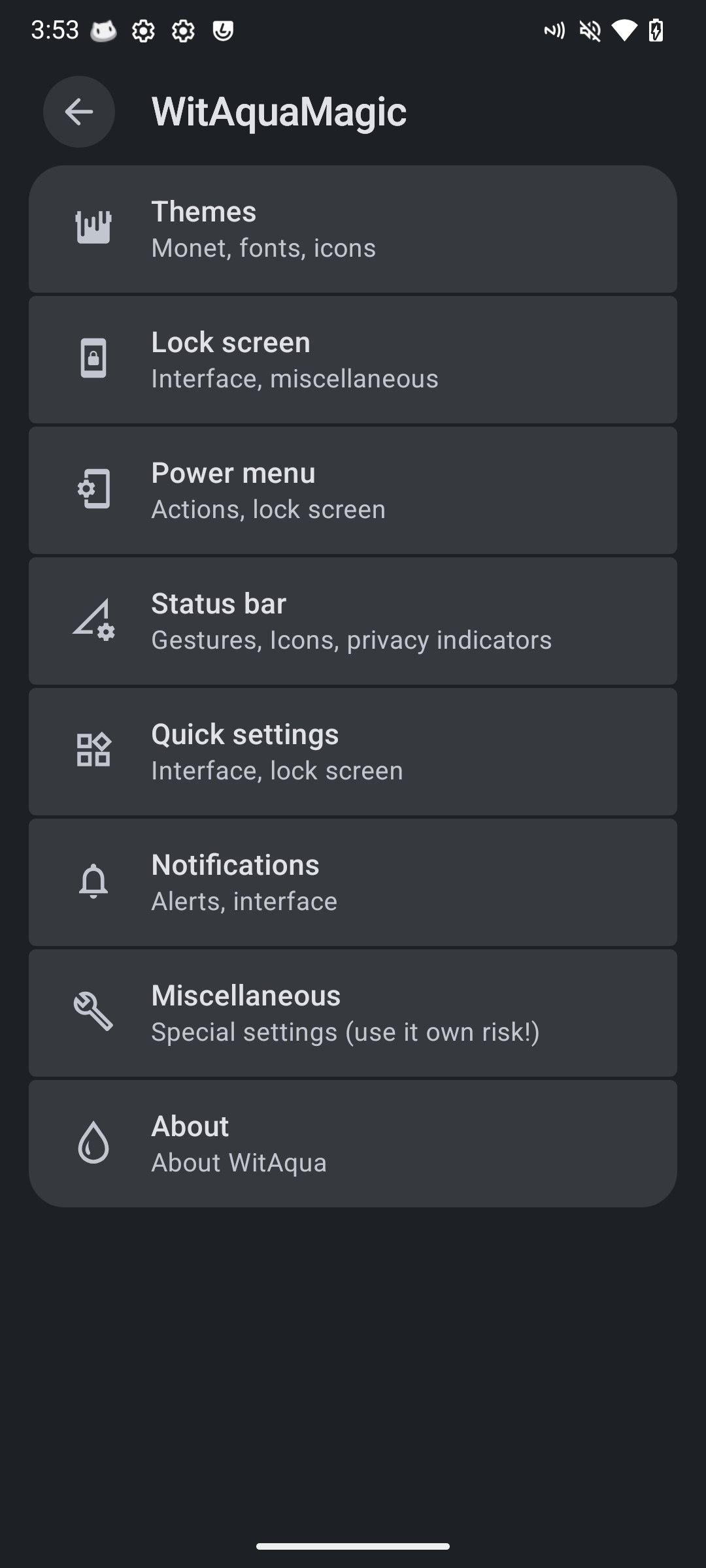Open the Power menu options
This screenshot has width=706, height=1568.
(353, 490)
